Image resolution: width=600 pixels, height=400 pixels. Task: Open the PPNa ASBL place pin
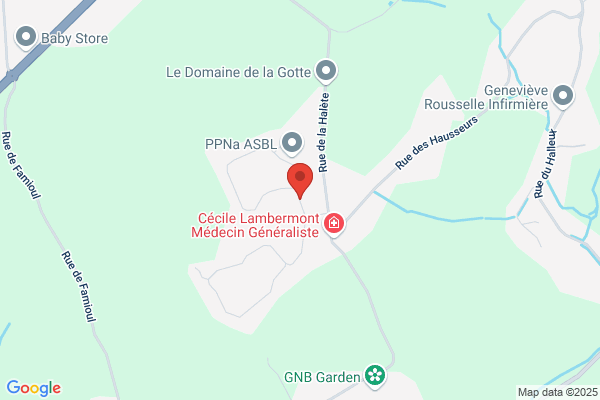pos(292,144)
